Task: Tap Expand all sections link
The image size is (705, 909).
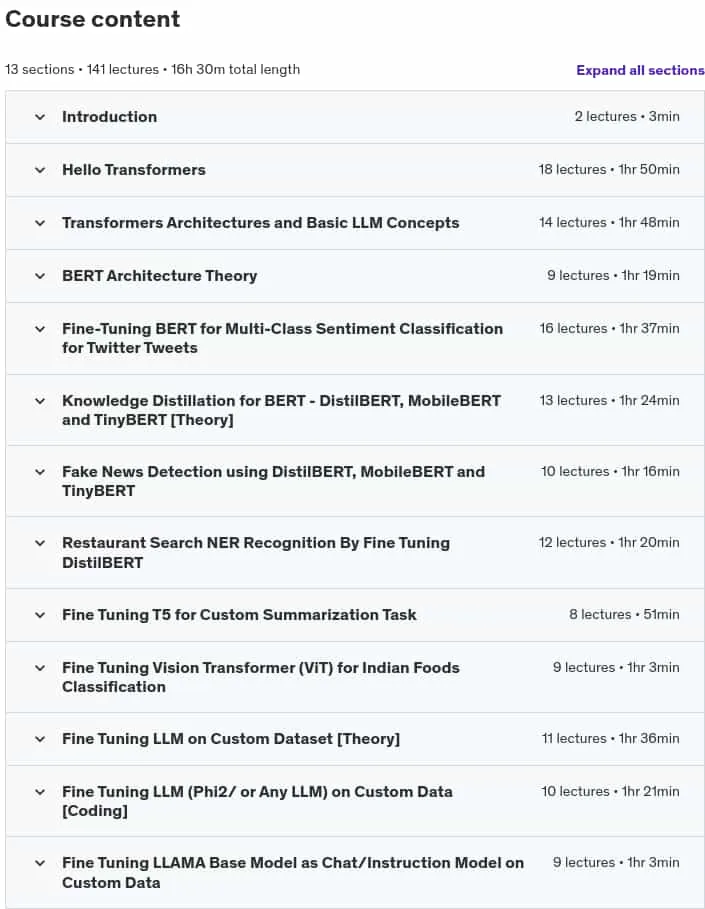Action: point(640,70)
